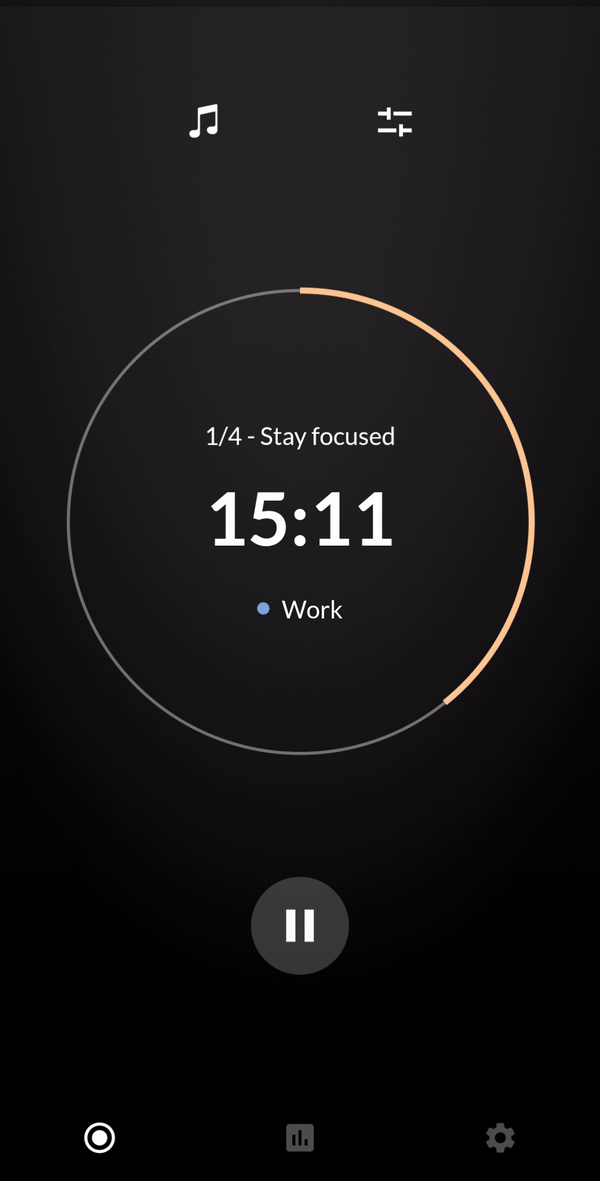600x1181 pixels.
Task: Open the timer adjustment sliders icon
Action: pos(395,122)
